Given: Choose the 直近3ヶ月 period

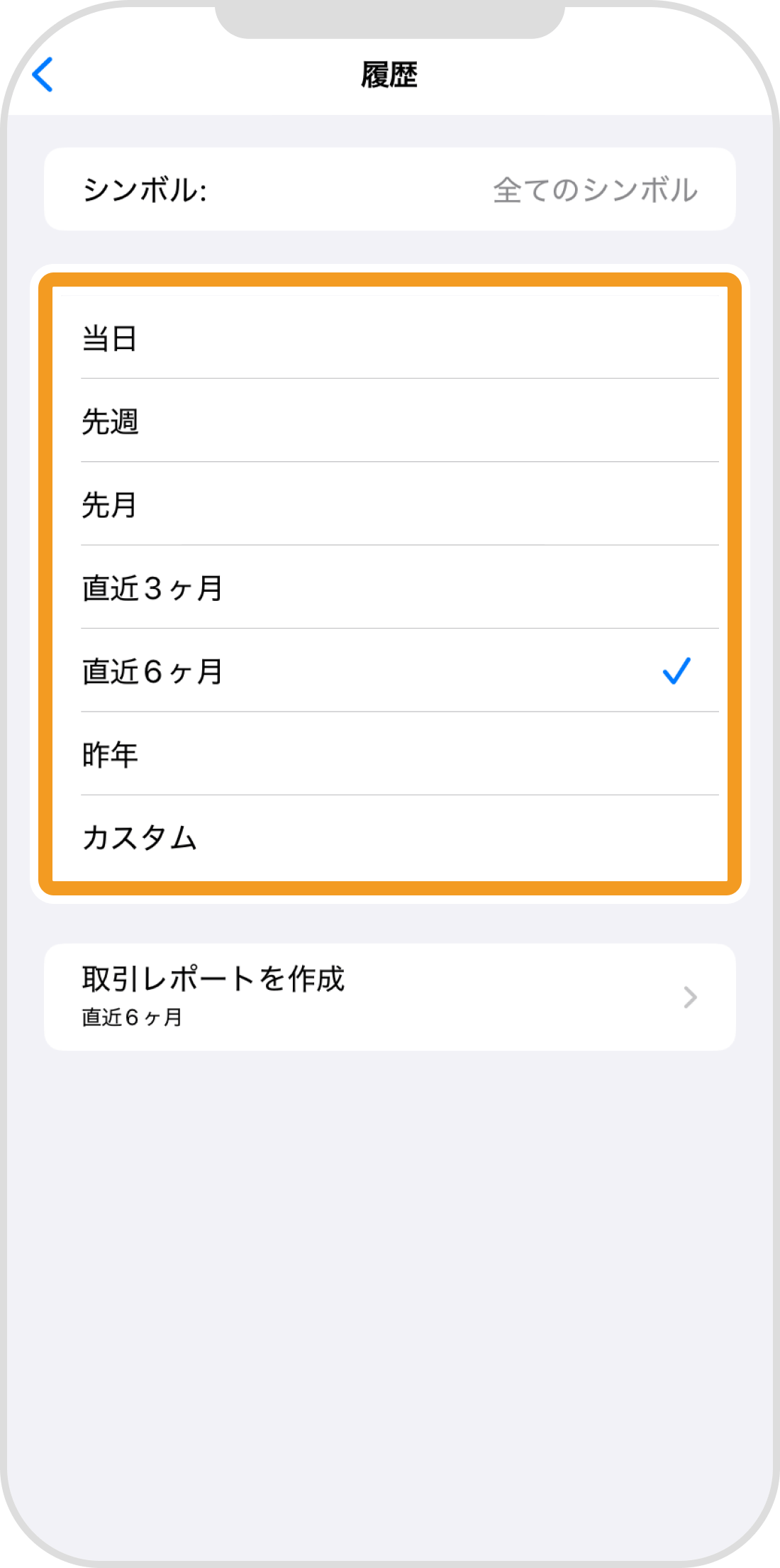Looking at the screenshot, I should tap(389, 588).
